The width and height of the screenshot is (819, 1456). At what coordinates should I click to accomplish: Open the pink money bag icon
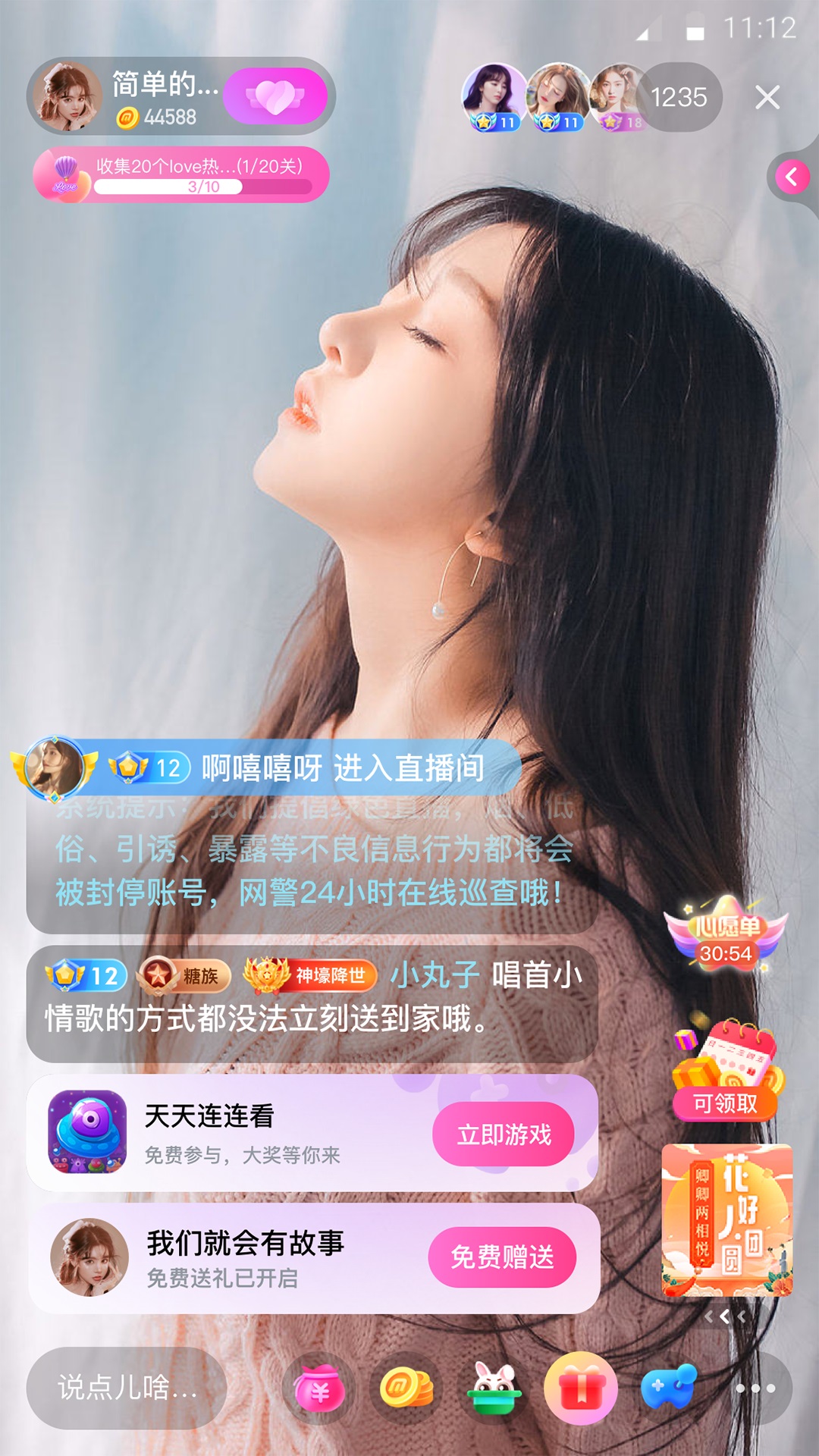[319, 1389]
